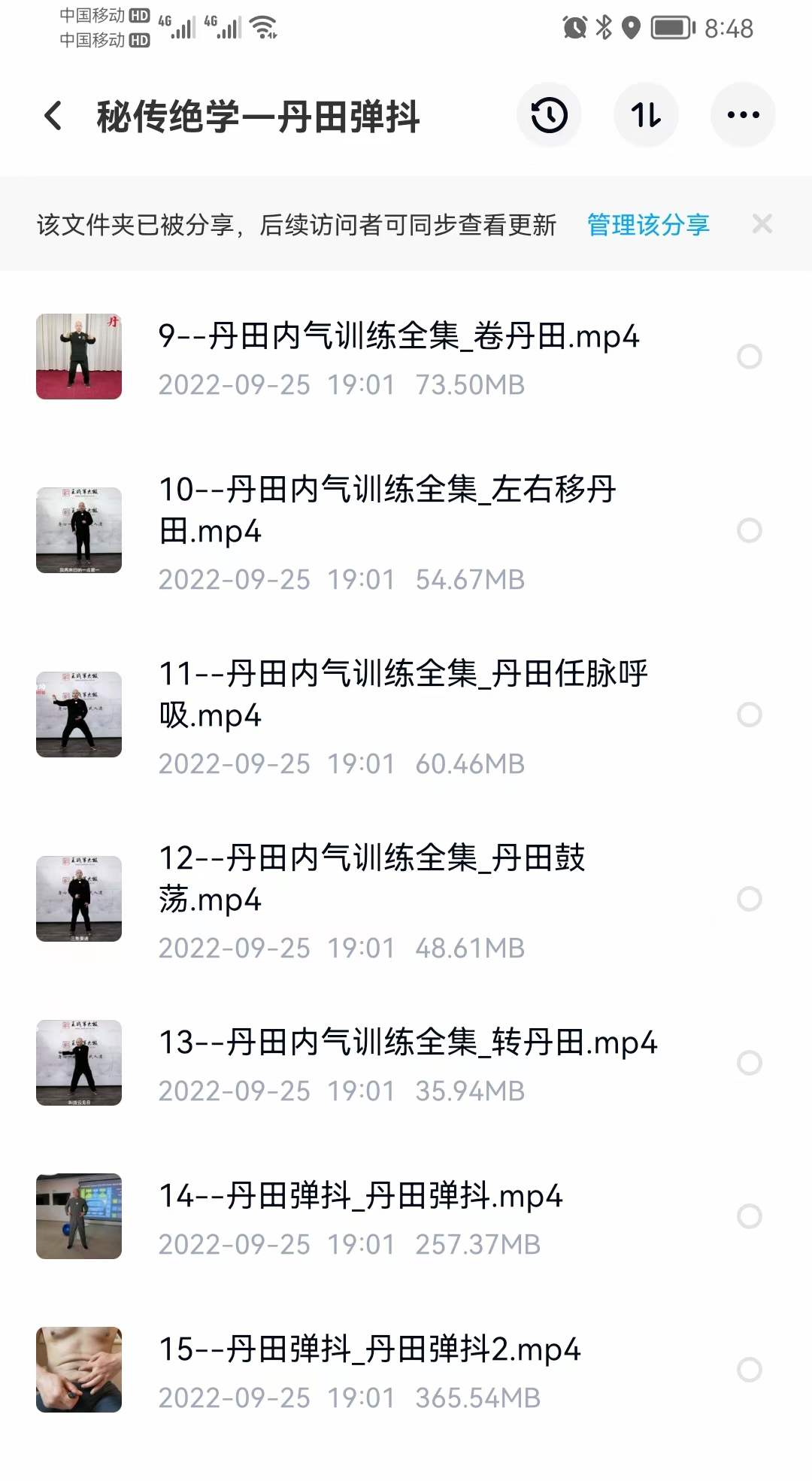Viewport: 812px width, 1481px height.
Task: Open the 14--丹田弹抖_丹田弹抖.mp4 video
Action: [361, 1196]
